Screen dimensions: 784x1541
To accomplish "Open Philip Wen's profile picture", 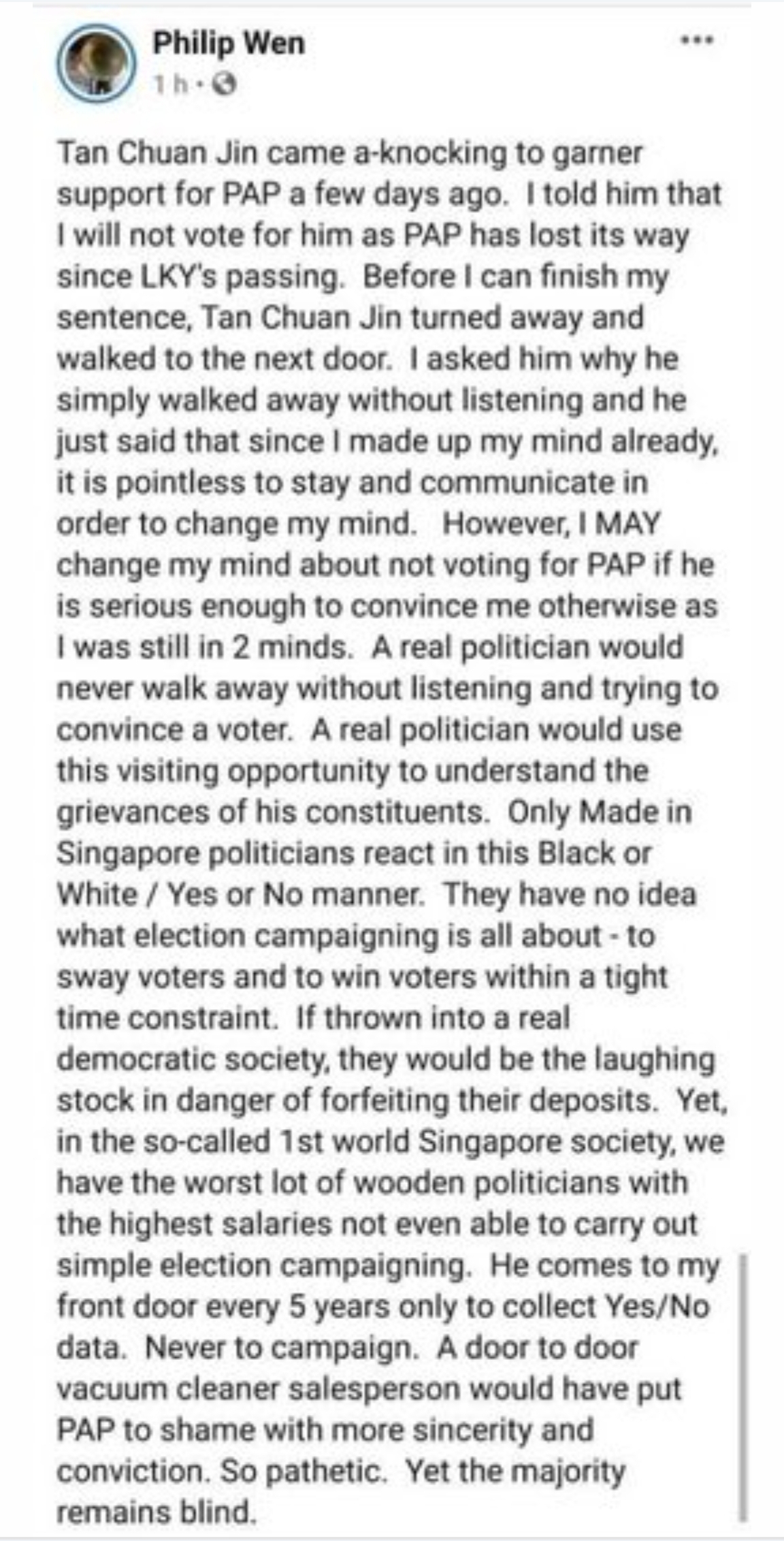I will (97, 66).
